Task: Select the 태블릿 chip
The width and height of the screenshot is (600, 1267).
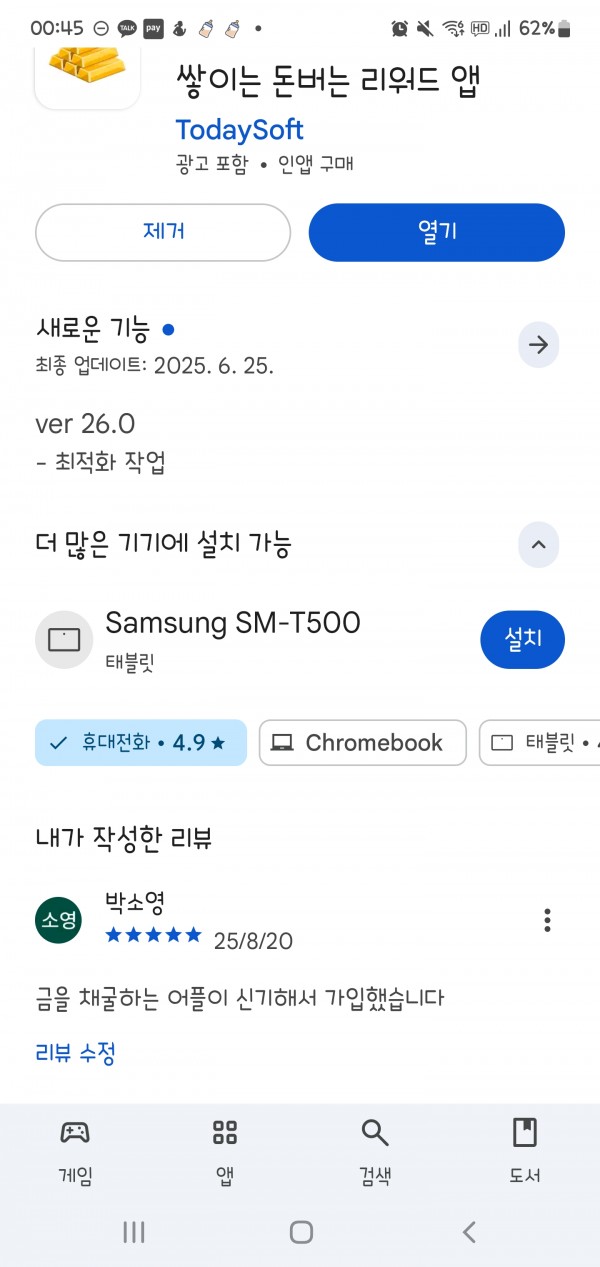Action: tap(540, 743)
